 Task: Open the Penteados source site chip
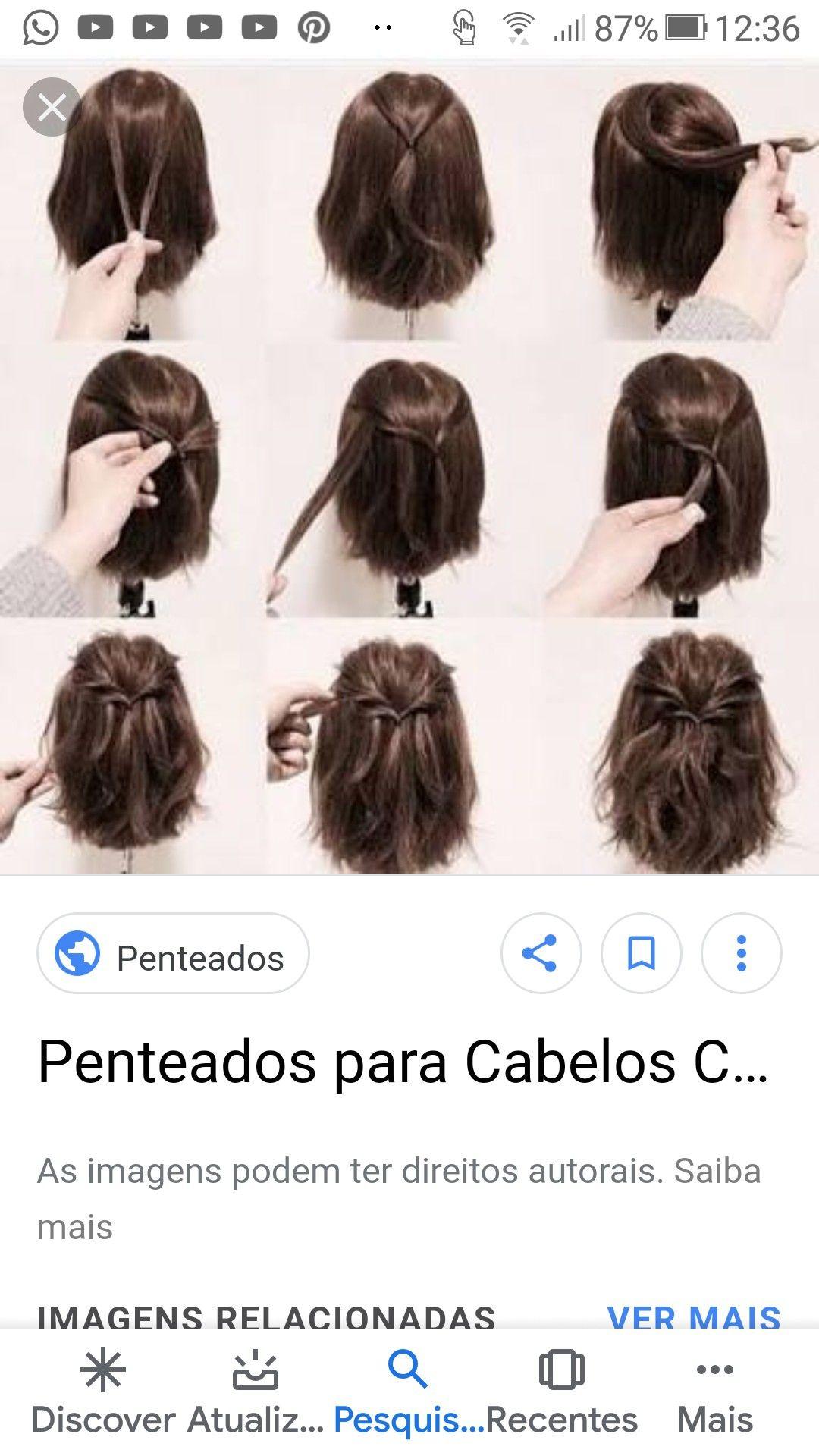click(x=173, y=953)
